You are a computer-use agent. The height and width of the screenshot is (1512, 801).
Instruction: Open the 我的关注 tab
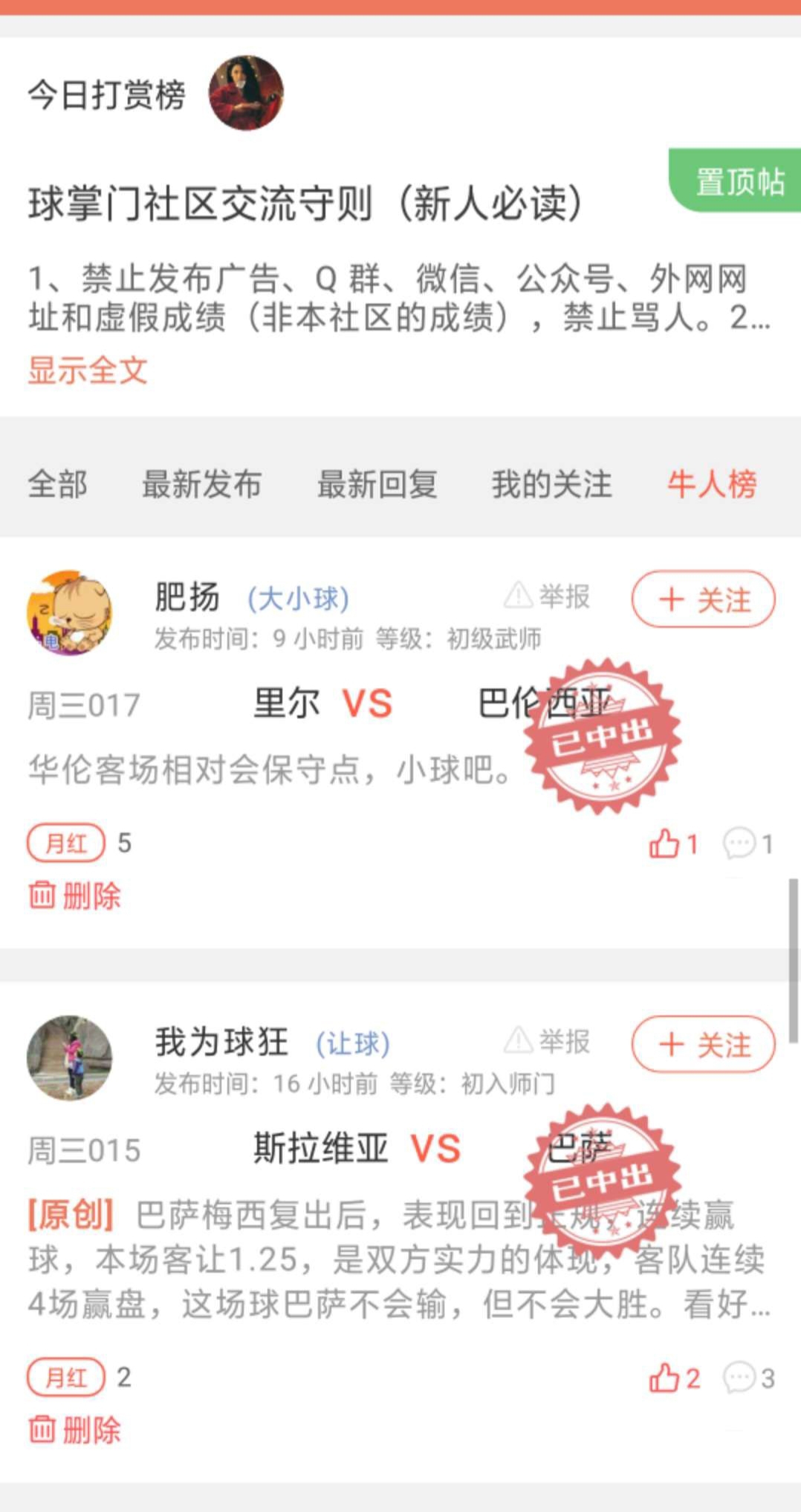[x=551, y=484]
